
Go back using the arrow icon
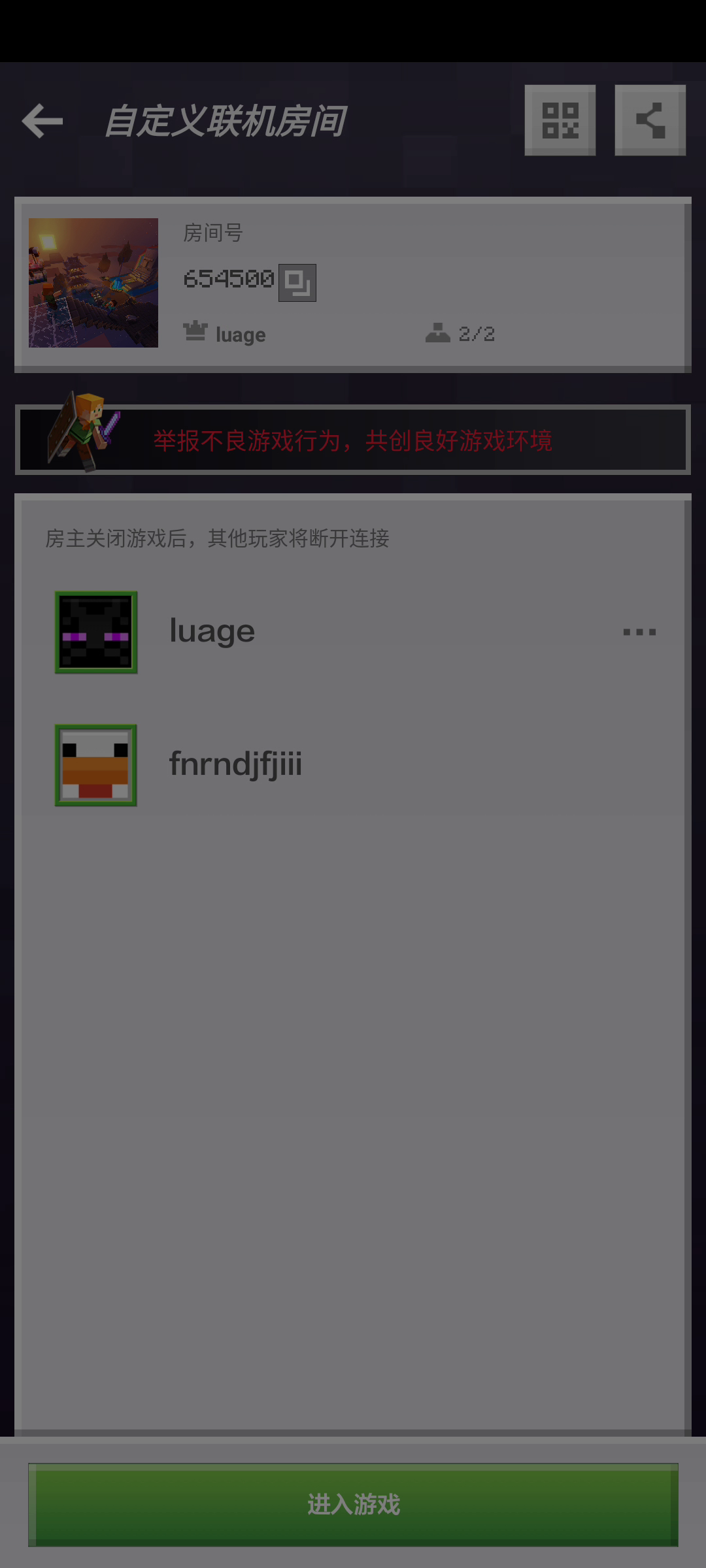pos(42,121)
